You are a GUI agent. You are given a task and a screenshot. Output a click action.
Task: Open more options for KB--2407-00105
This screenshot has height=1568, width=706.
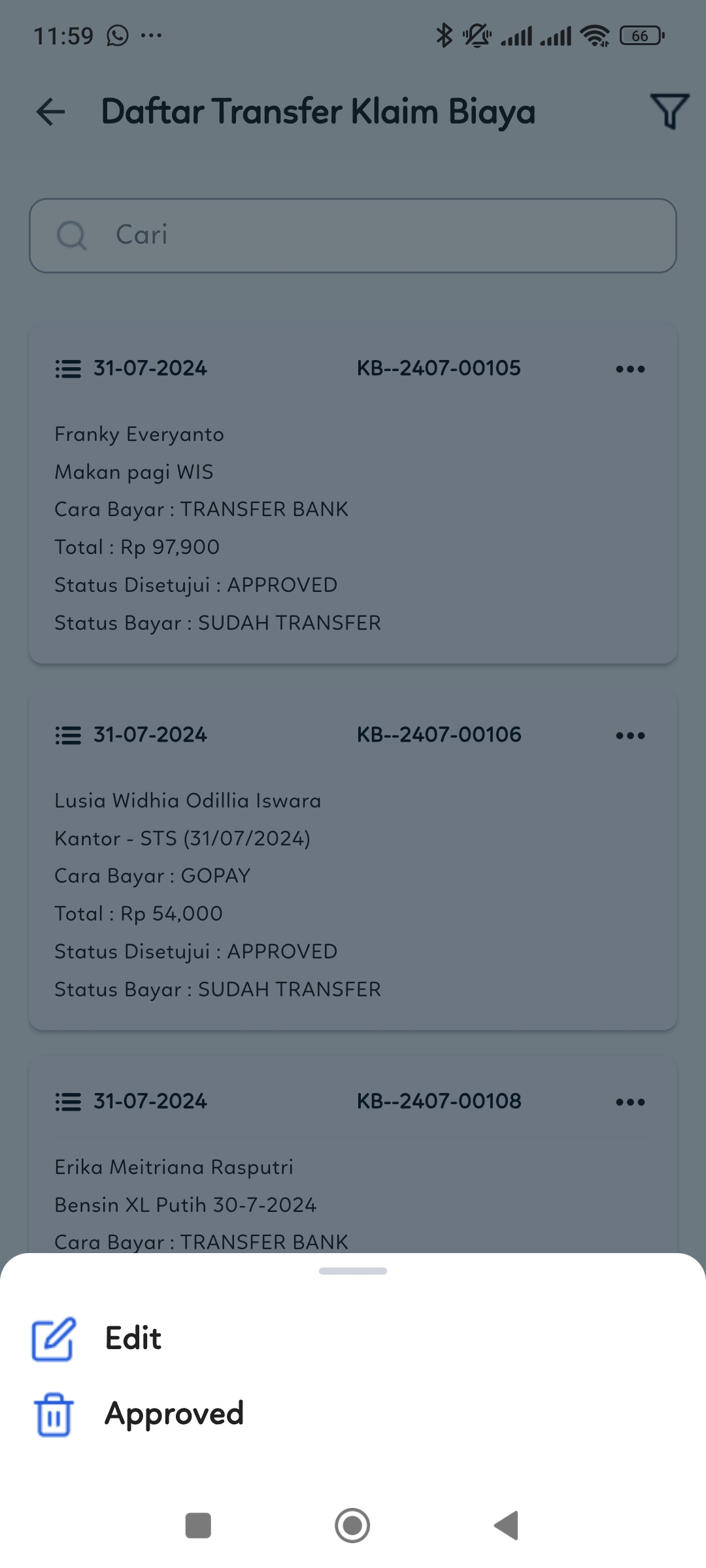(x=630, y=369)
